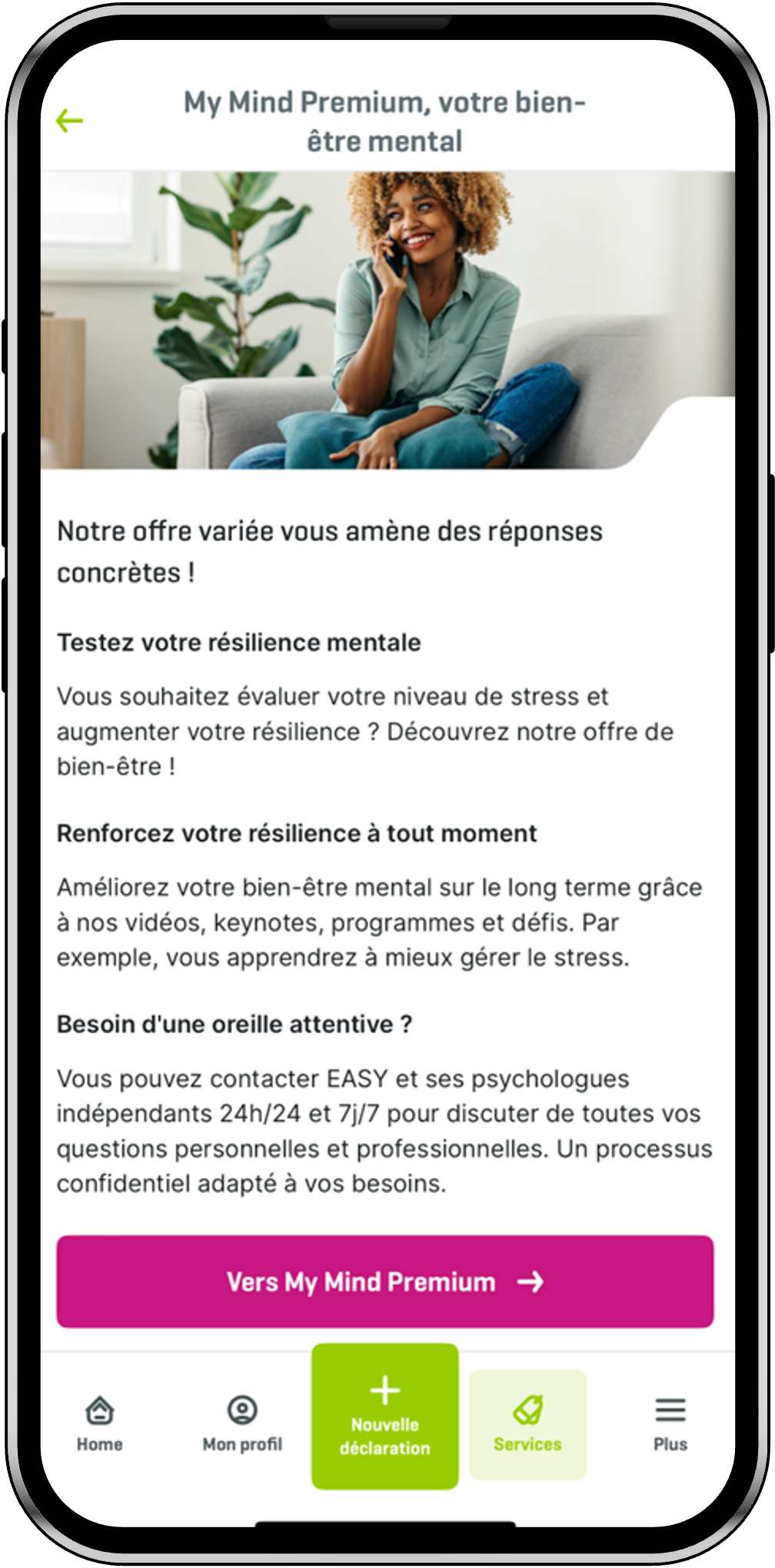Go back with the green arrow
Viewport: 775px width, 1568px height.
click(69, 121)
